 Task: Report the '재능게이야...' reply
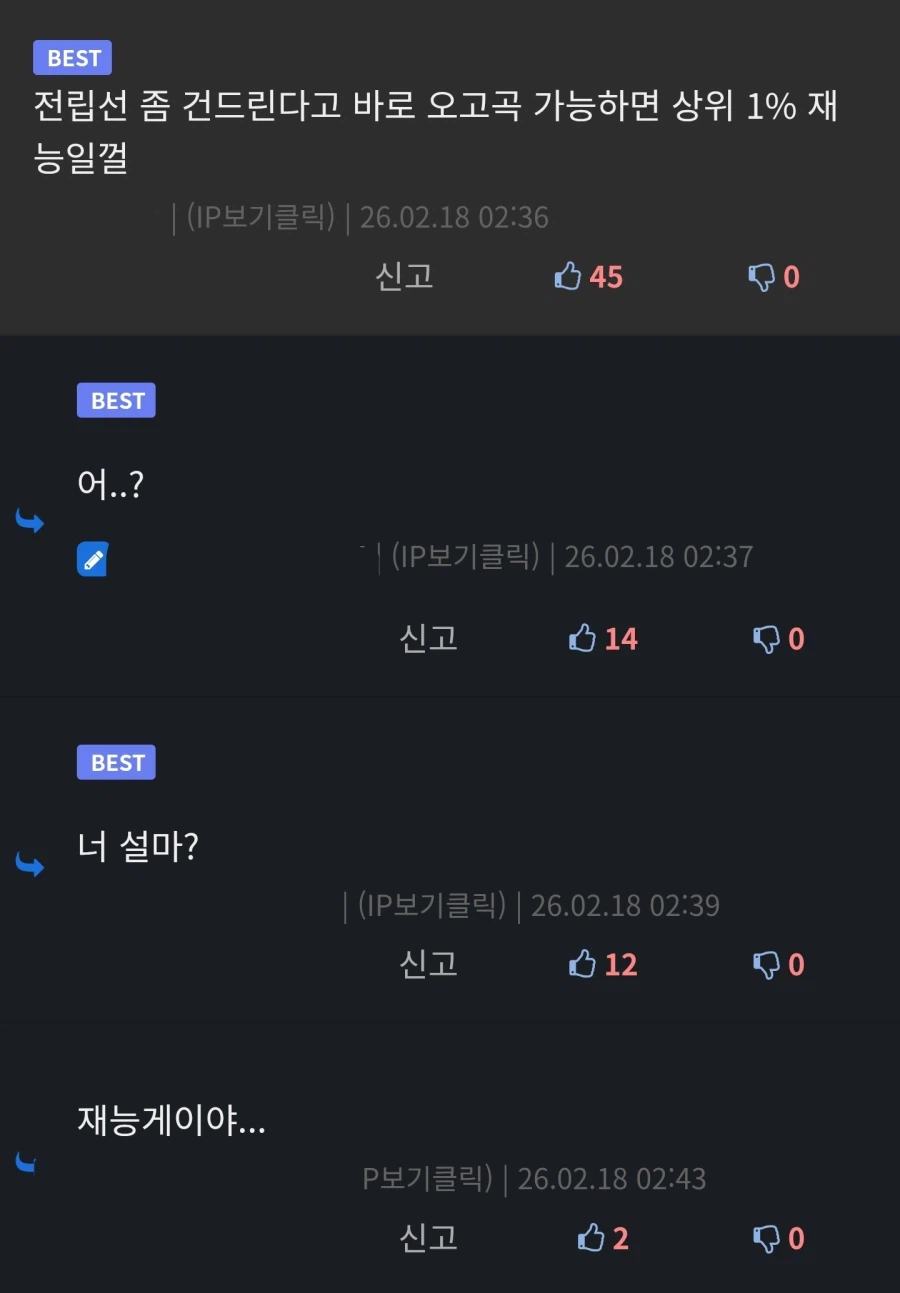coord(429,1239)
